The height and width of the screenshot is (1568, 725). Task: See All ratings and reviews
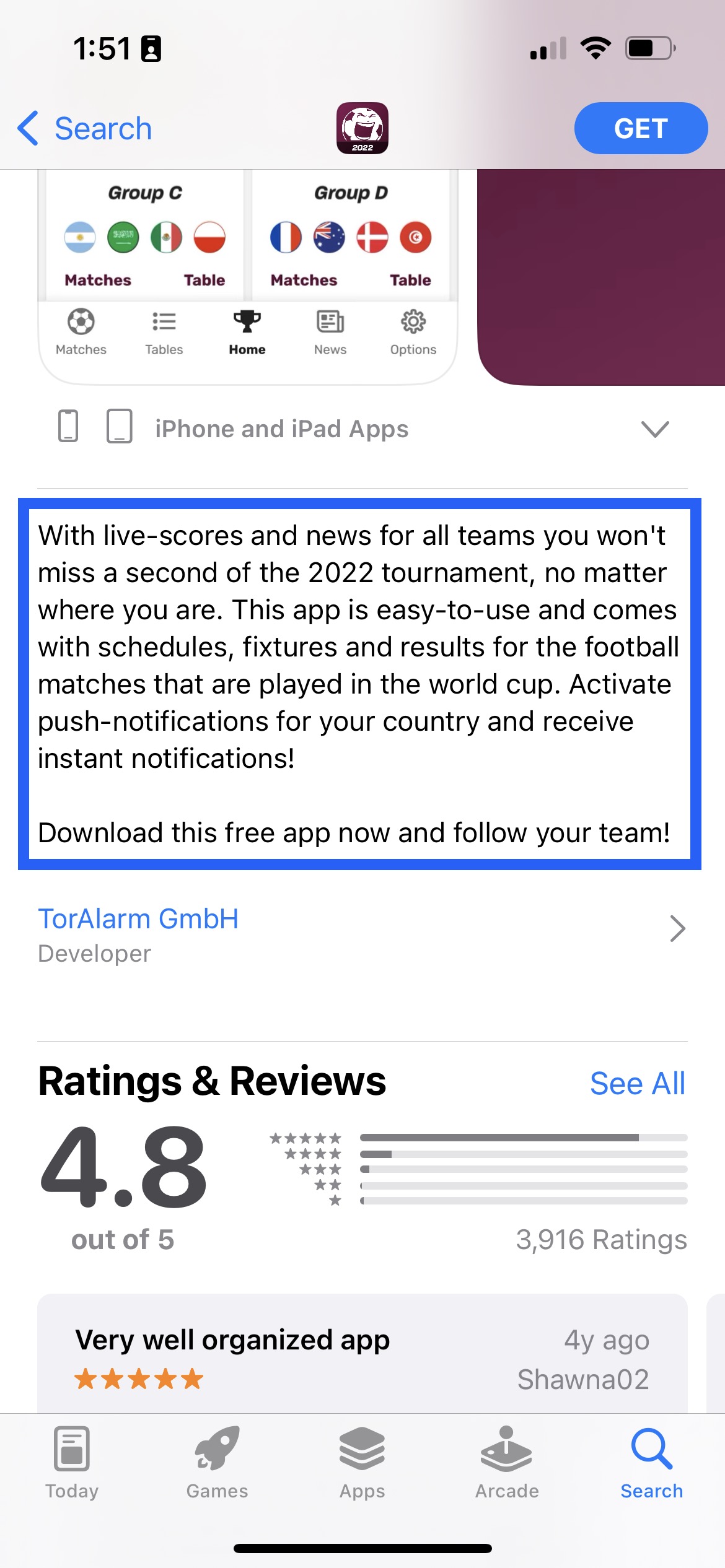[x=637, y=1084]
